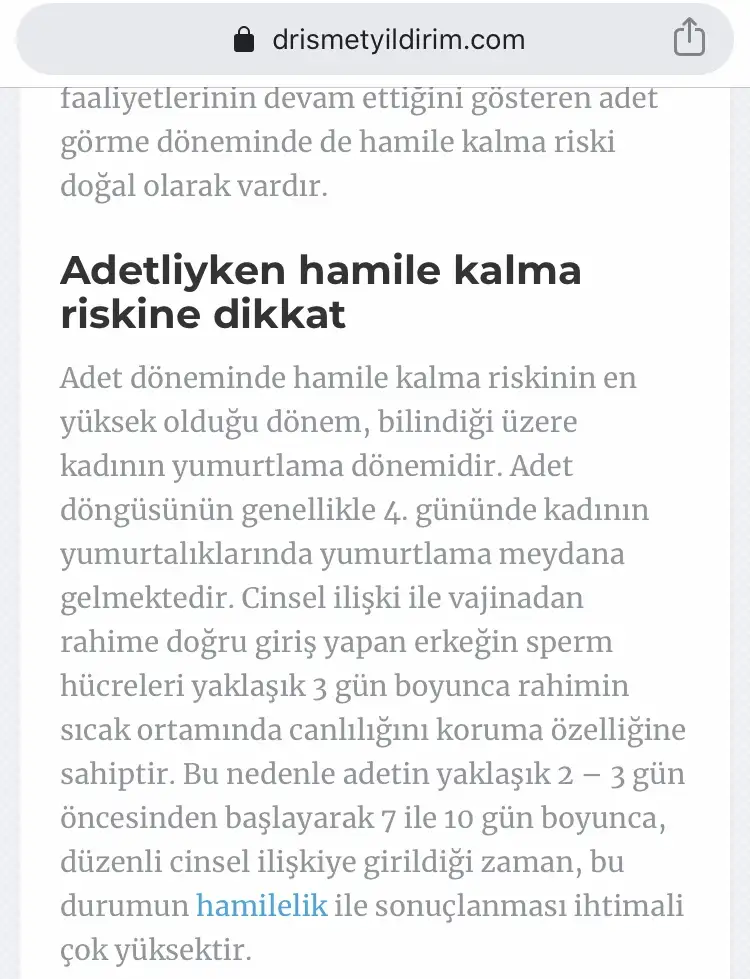This screenshot has width=750, height=979.
Task: Open the hamilelik link in the article
Action: click(262, 906)
